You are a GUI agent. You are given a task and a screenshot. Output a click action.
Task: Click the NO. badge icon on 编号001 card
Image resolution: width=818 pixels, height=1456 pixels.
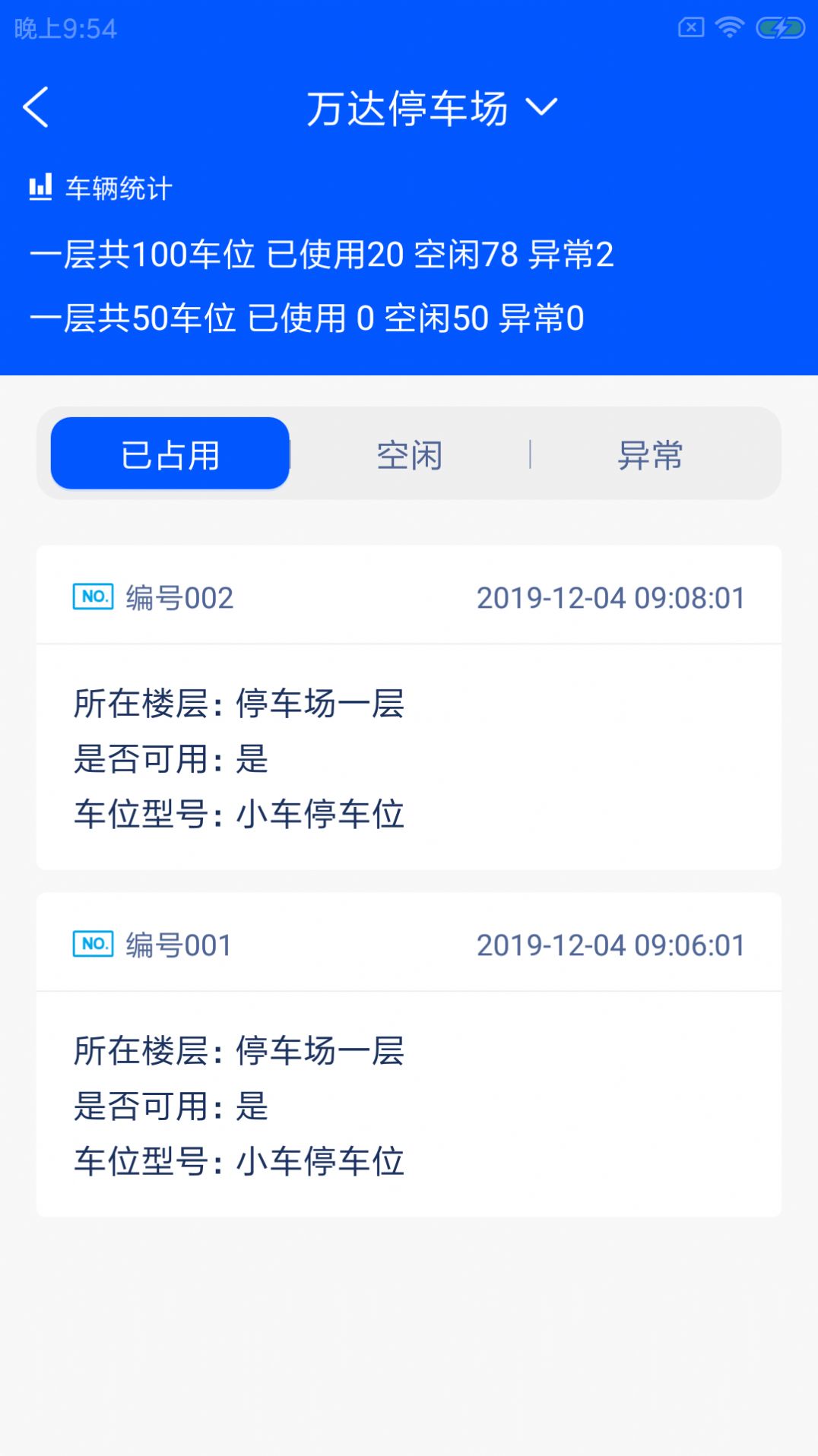pyautogui.click(x=91, y=944)
